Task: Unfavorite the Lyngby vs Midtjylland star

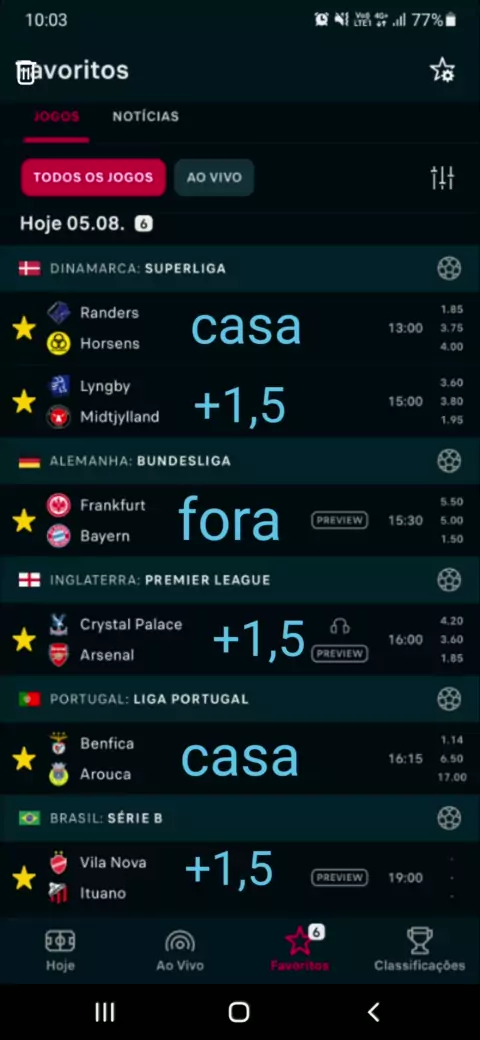Action: click(x=24, y=401)
